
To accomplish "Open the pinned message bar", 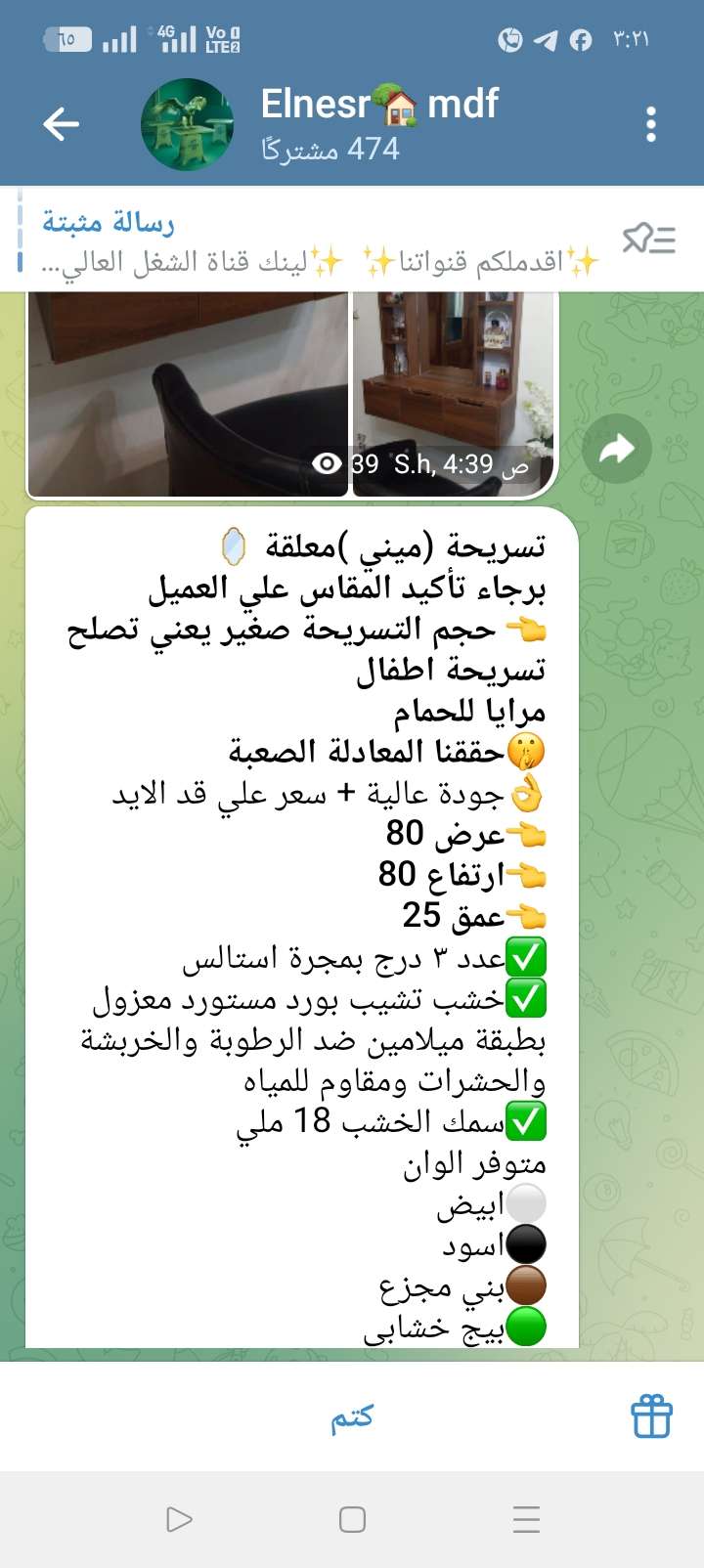I will [313, 240].
